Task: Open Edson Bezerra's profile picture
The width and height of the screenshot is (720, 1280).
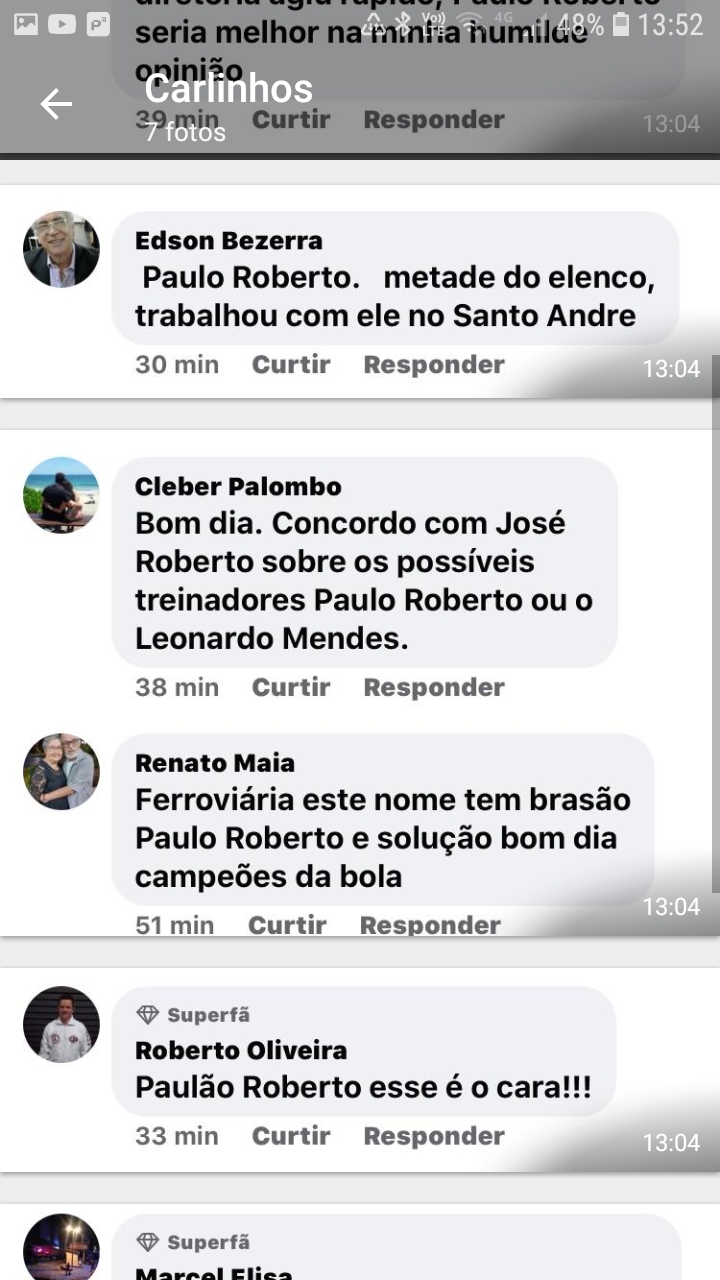Action: pos(61,249)
